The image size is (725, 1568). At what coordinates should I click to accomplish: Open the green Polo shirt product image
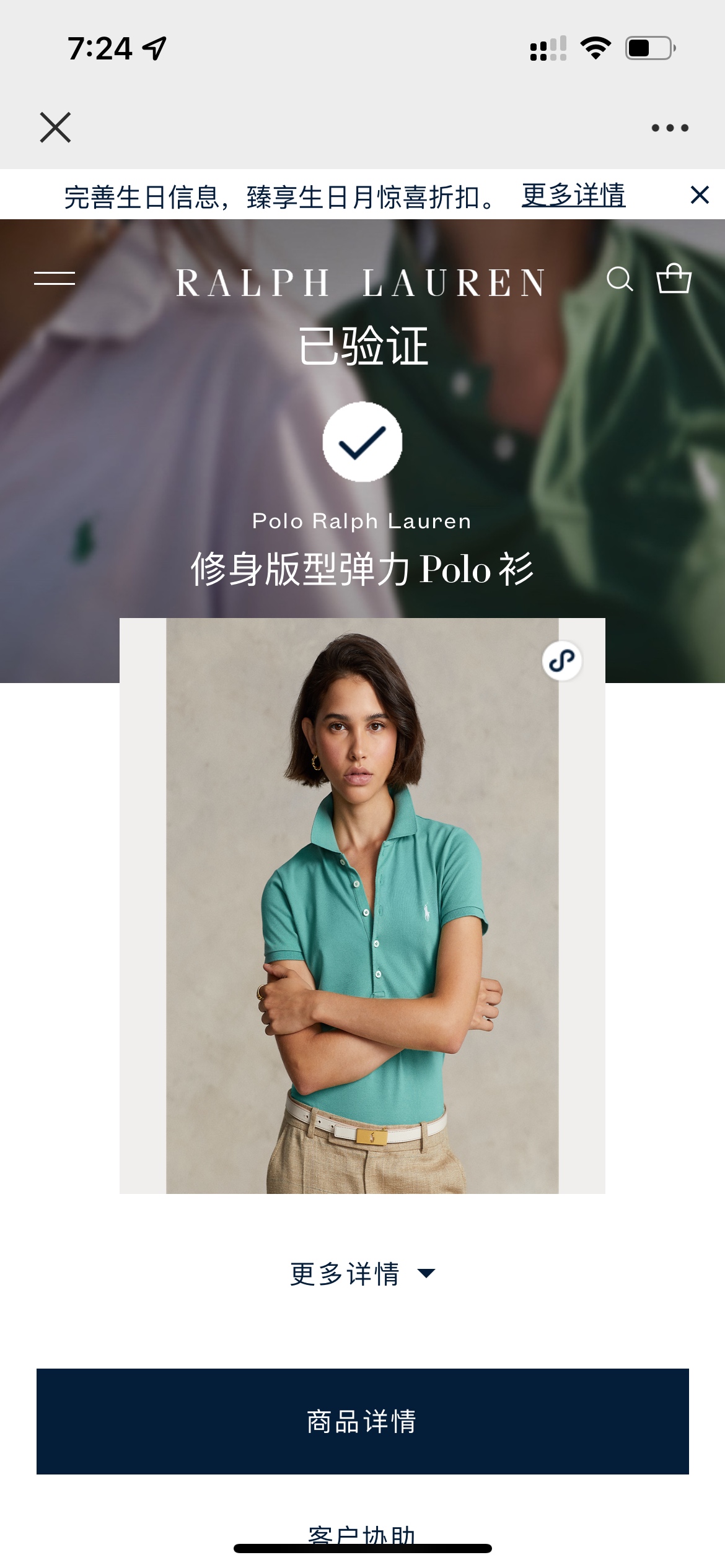362,929
